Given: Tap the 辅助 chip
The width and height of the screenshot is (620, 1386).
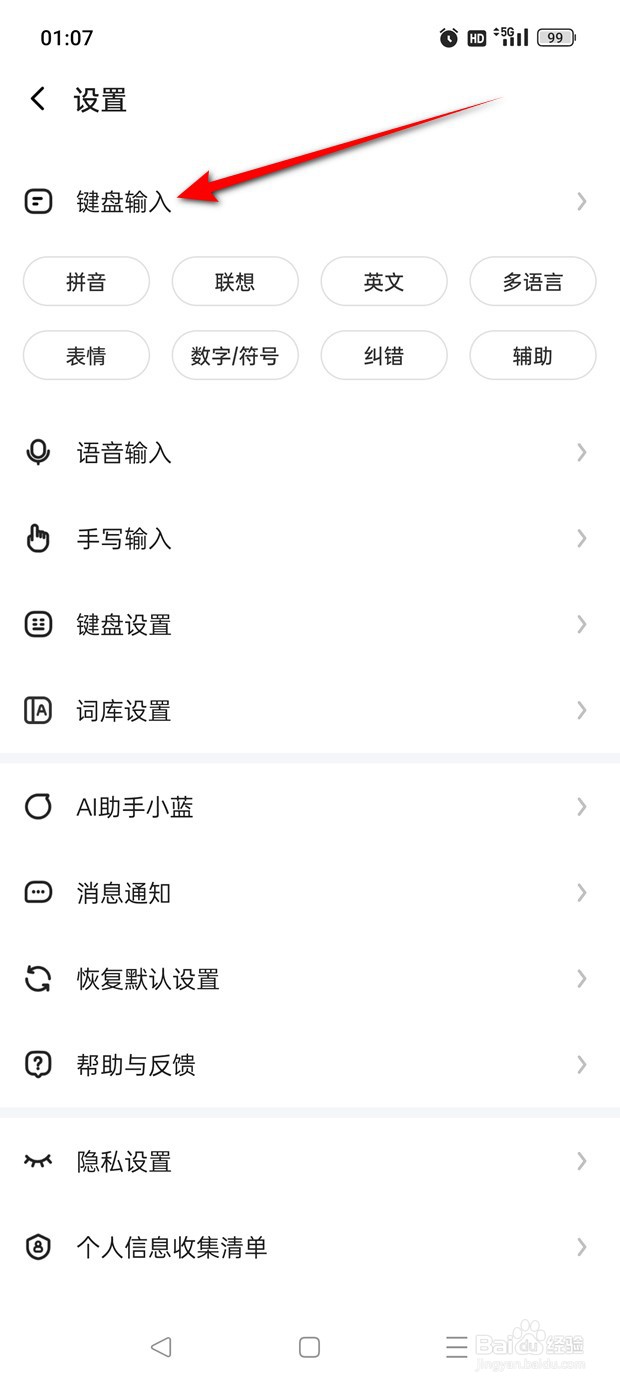Looking at the screenshot, I should (x=532, y=356).
